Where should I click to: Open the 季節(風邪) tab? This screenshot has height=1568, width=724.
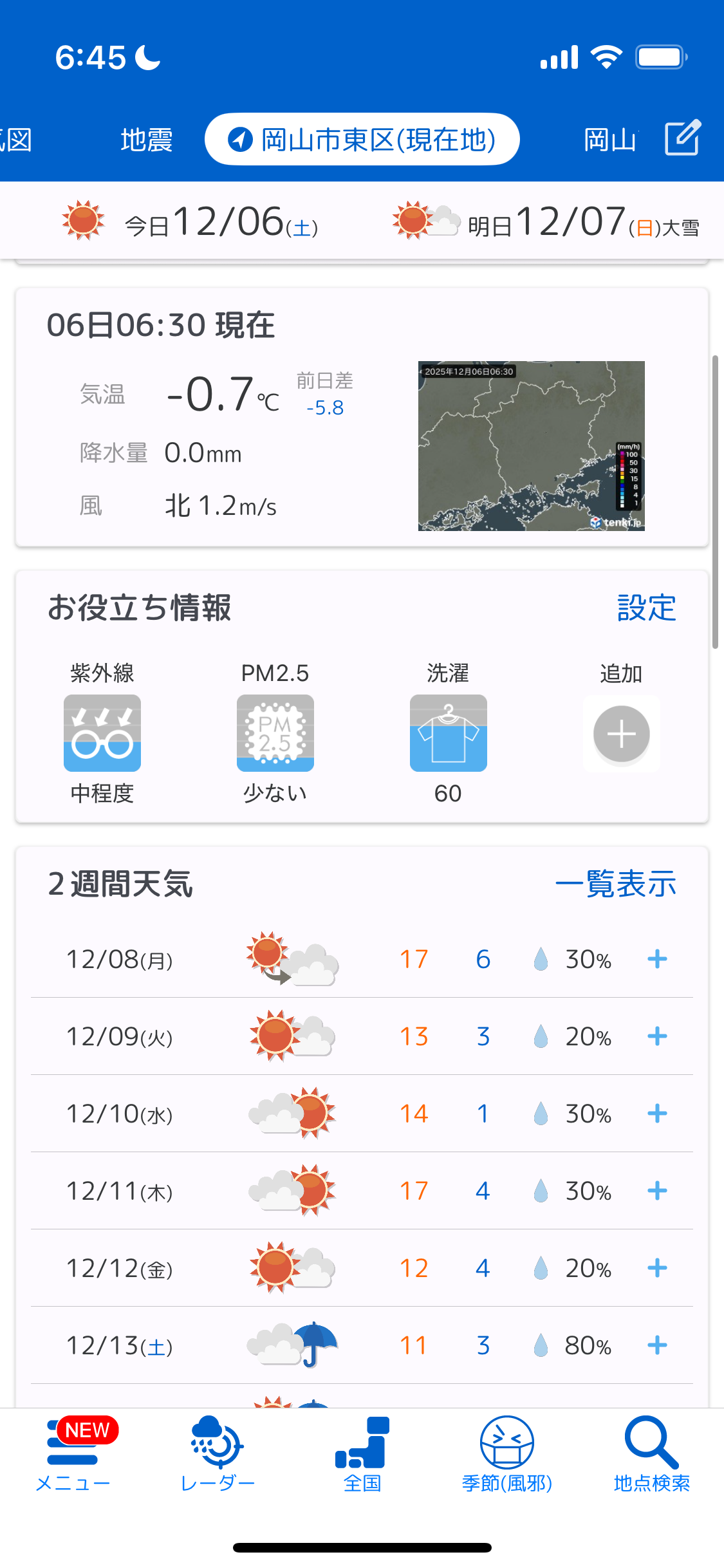pos(507,1455)
